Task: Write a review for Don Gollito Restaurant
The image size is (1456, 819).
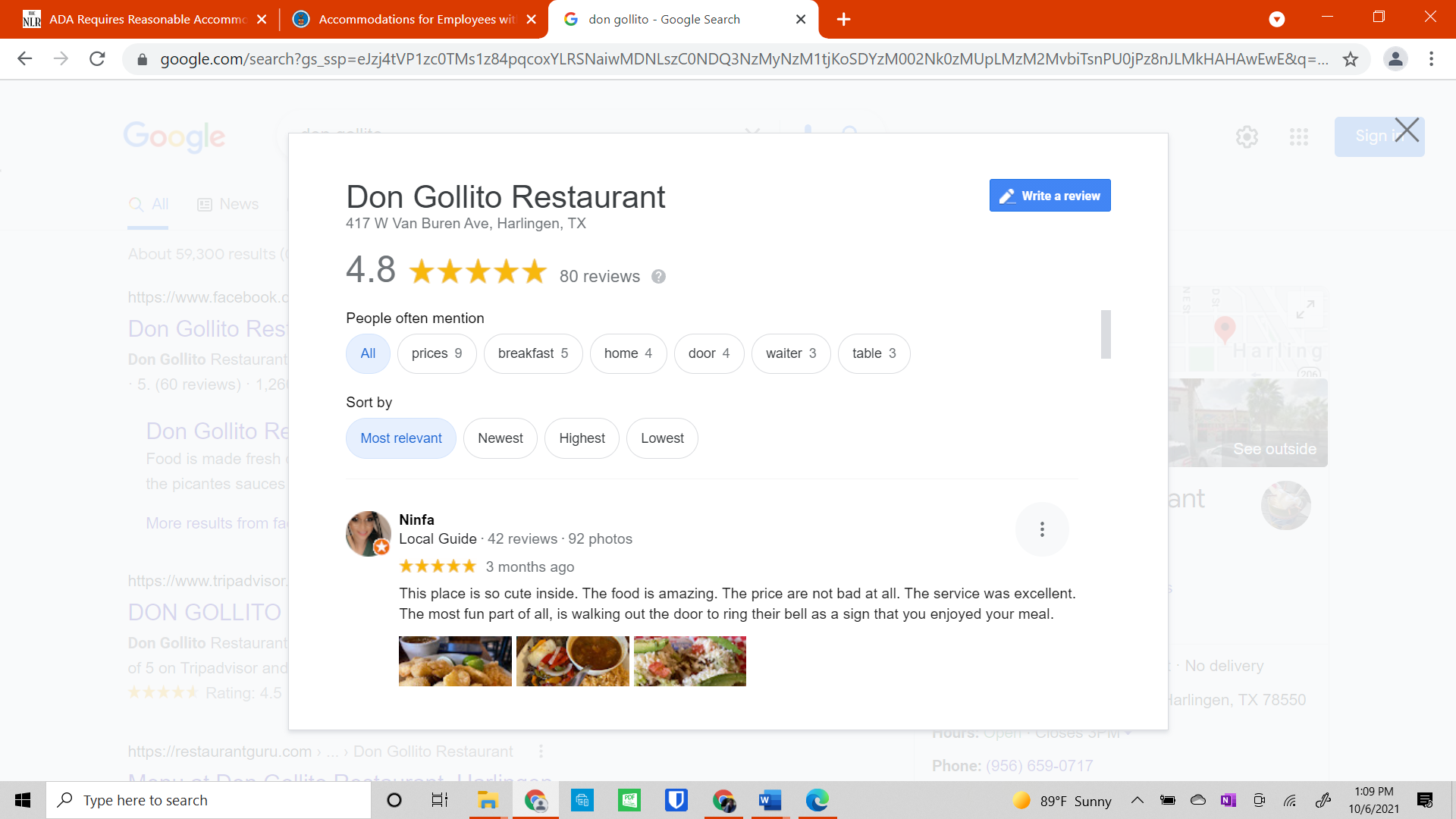Action: [1050, 196]
